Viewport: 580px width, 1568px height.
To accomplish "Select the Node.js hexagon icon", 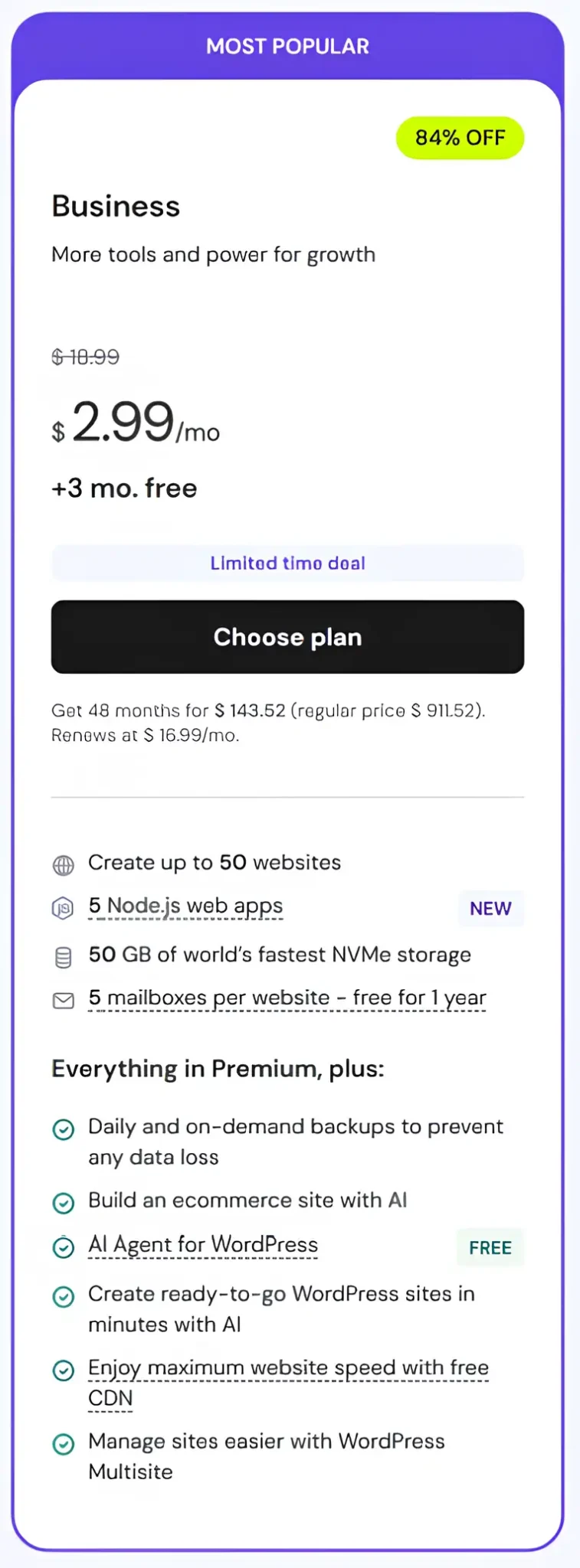I will (64, 907).
